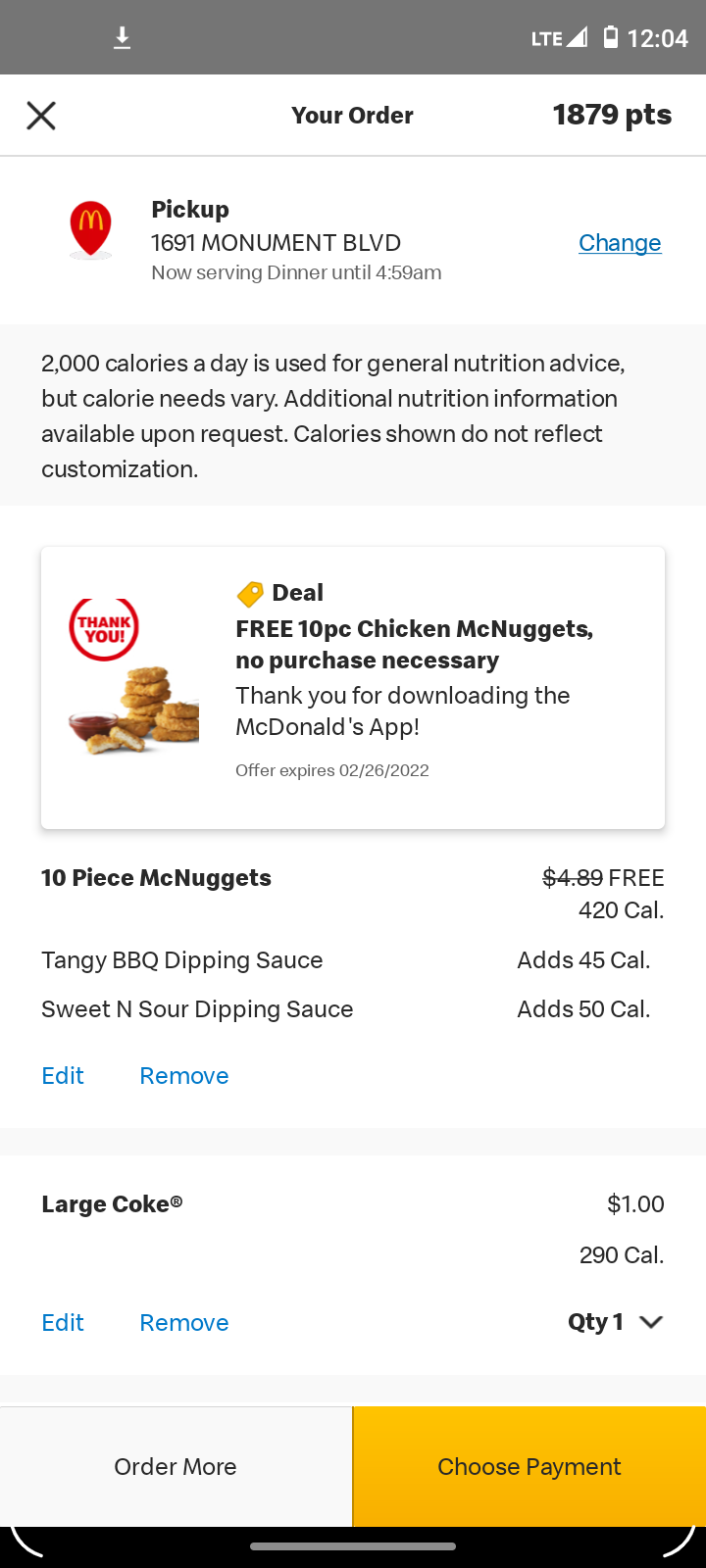This screenshot has height=1568, width=706.
Task: Edit the Large Coke item
Action: [63, 1323]
